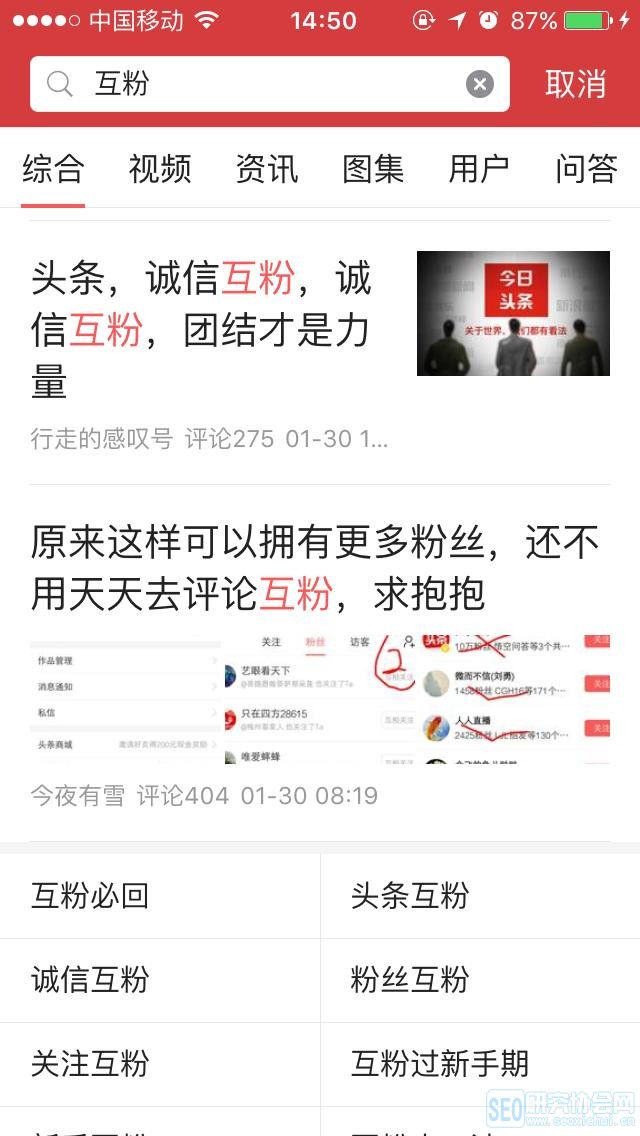Open the suggestion 互粉过新手期
The height and width of the screenshot is (1136, 640).
(440, 1063)
